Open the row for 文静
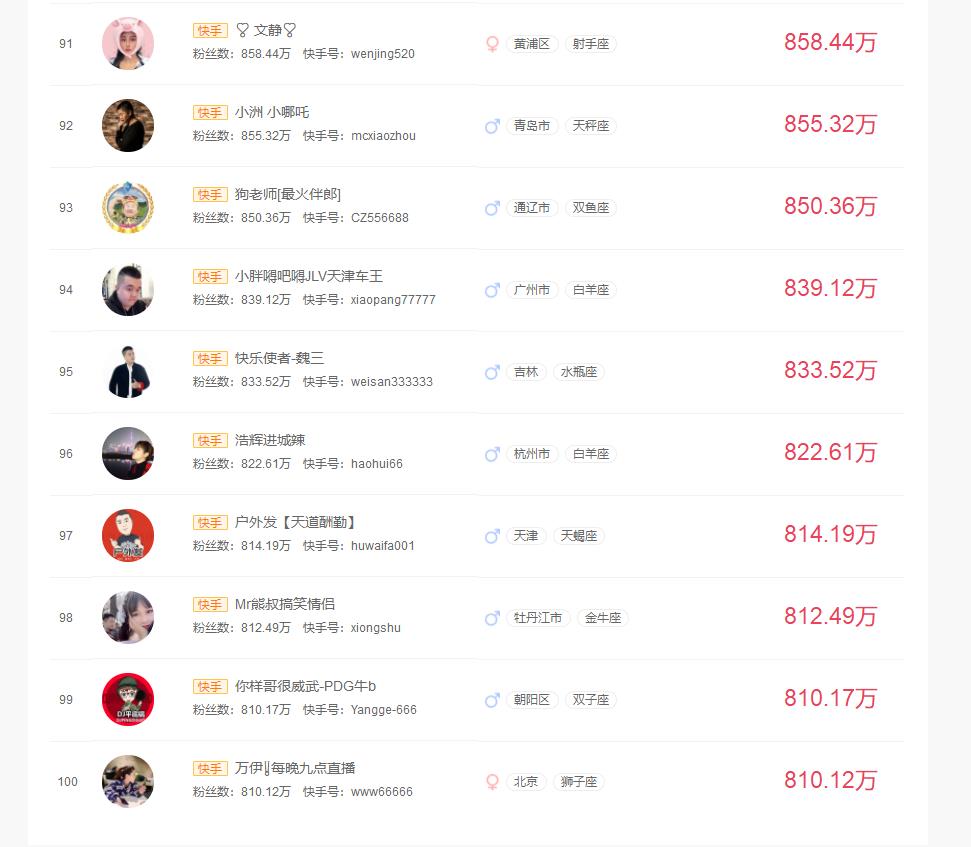 pyautogui.click(x=266, y=30)
